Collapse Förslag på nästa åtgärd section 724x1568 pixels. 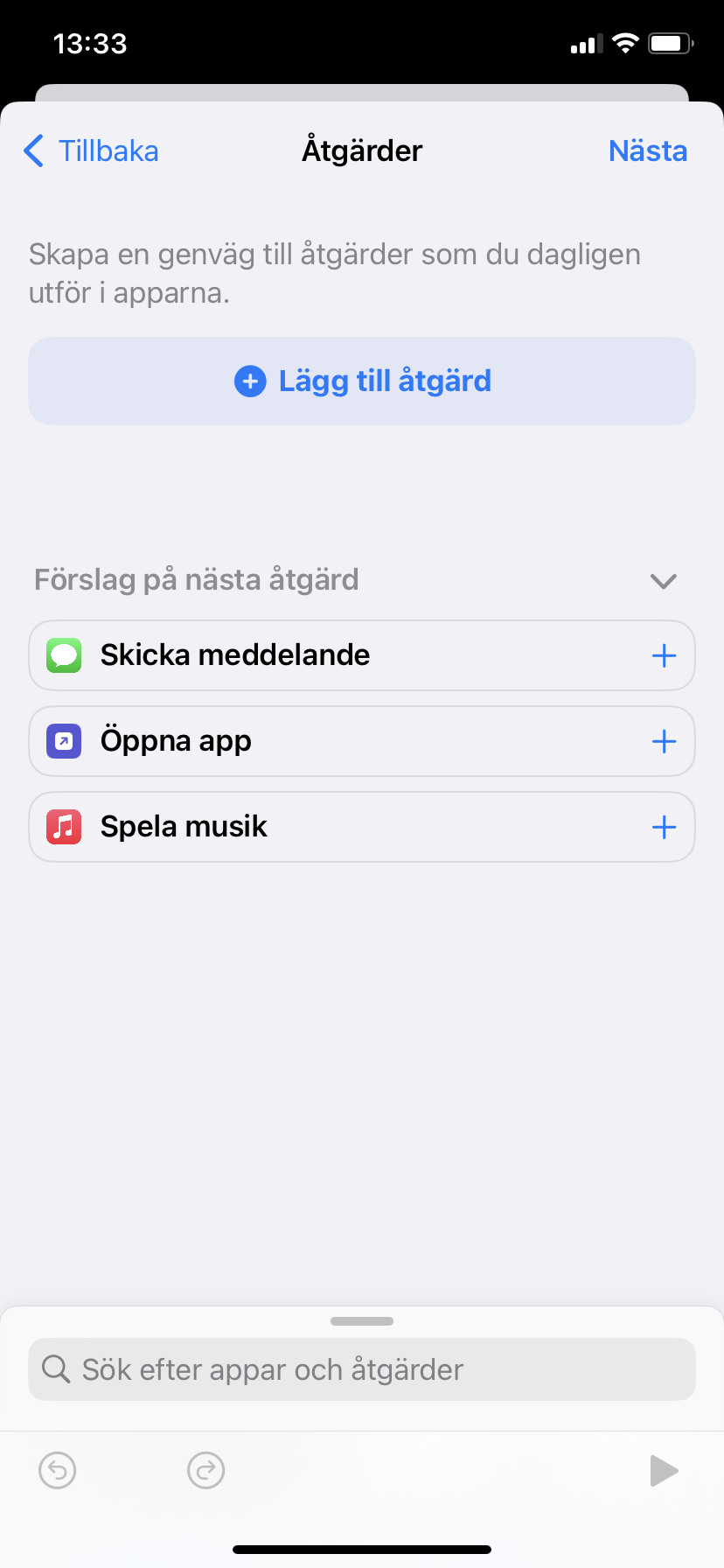(x=664, y=581)
